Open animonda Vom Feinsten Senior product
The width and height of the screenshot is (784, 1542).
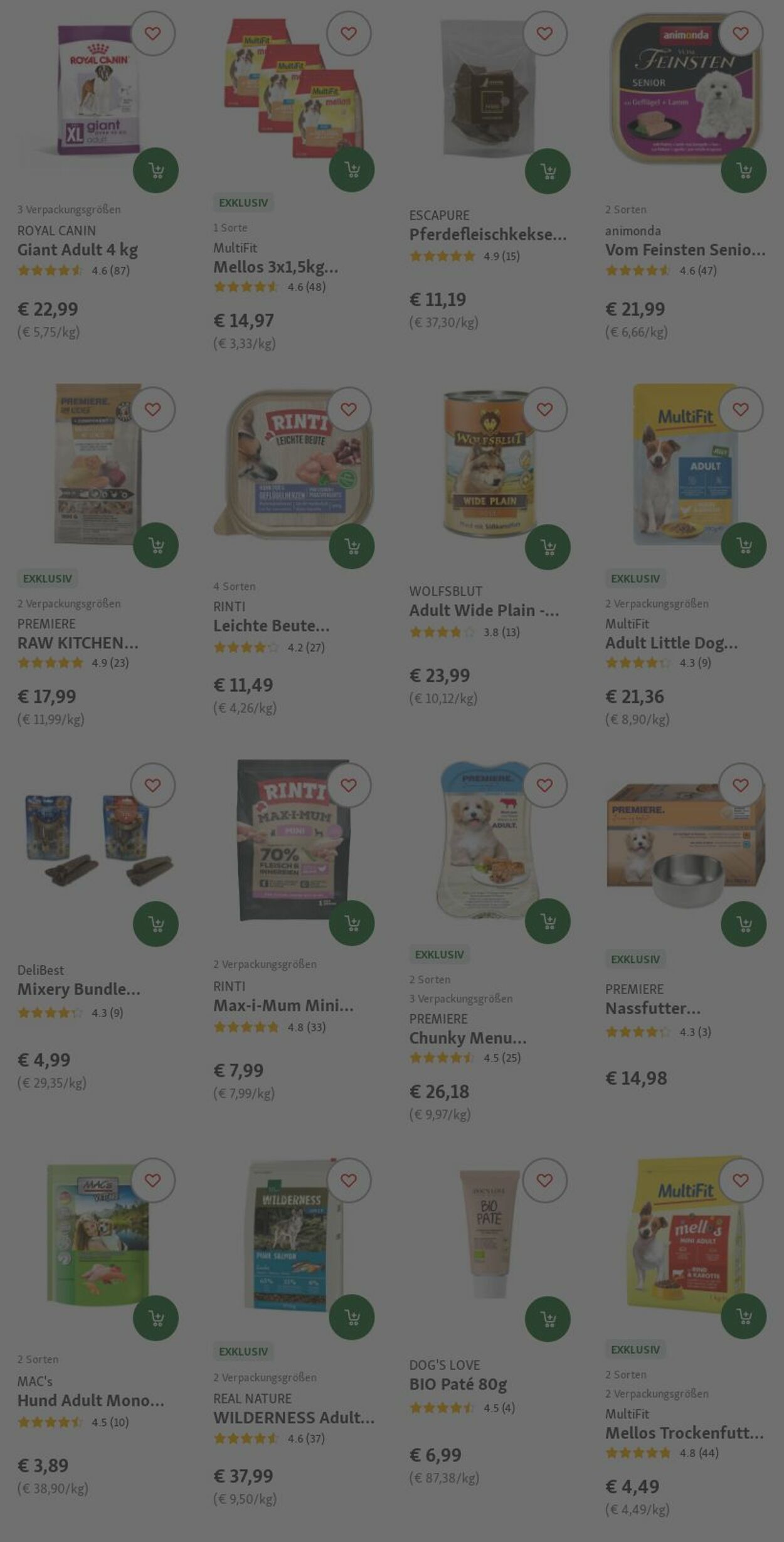[684, 250]
